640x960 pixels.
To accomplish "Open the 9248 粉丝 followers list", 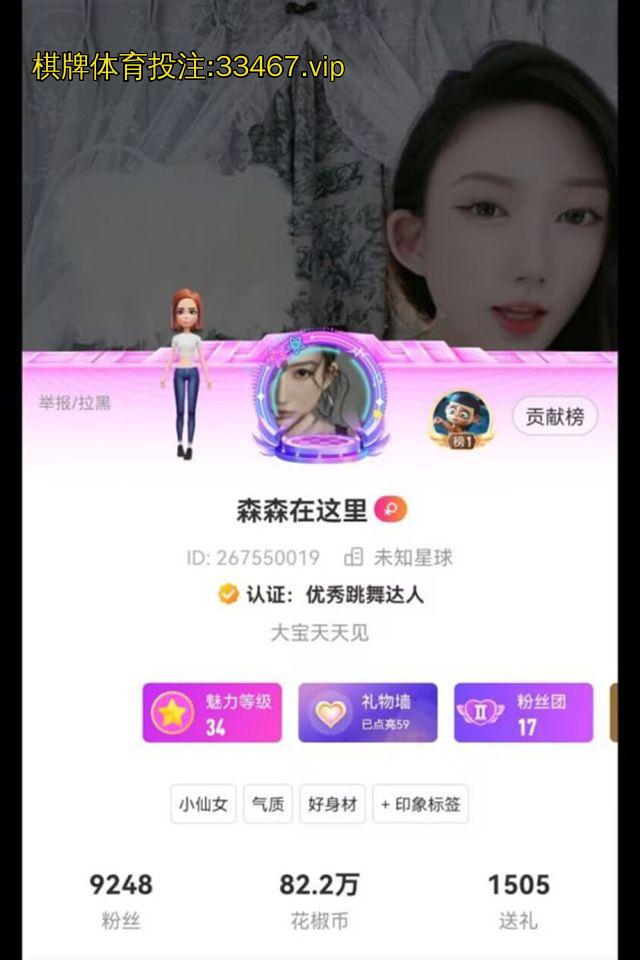I will tap(121, 900).
